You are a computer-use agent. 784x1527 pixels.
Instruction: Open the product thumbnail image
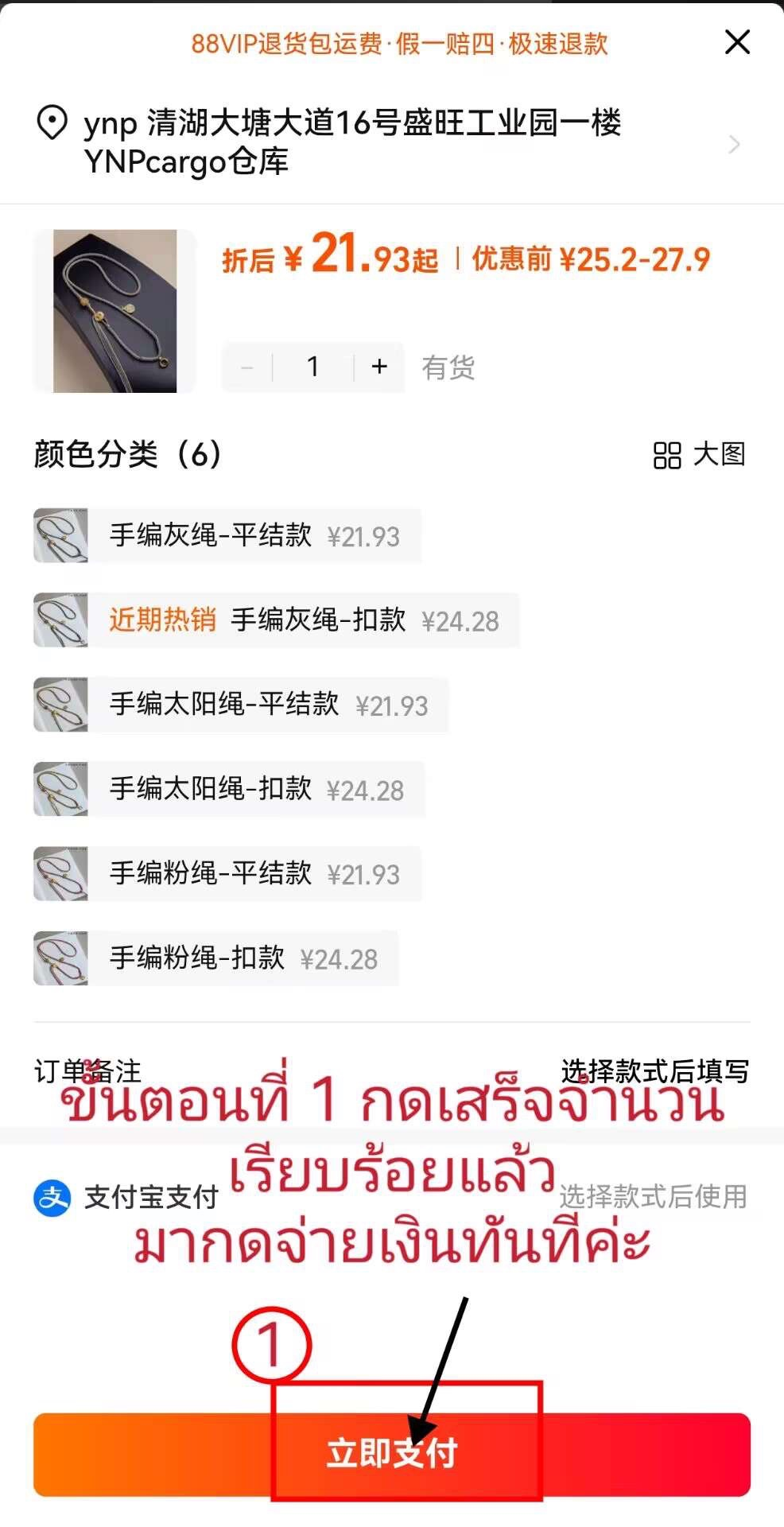pyautogui.click(x=114, y=311)
